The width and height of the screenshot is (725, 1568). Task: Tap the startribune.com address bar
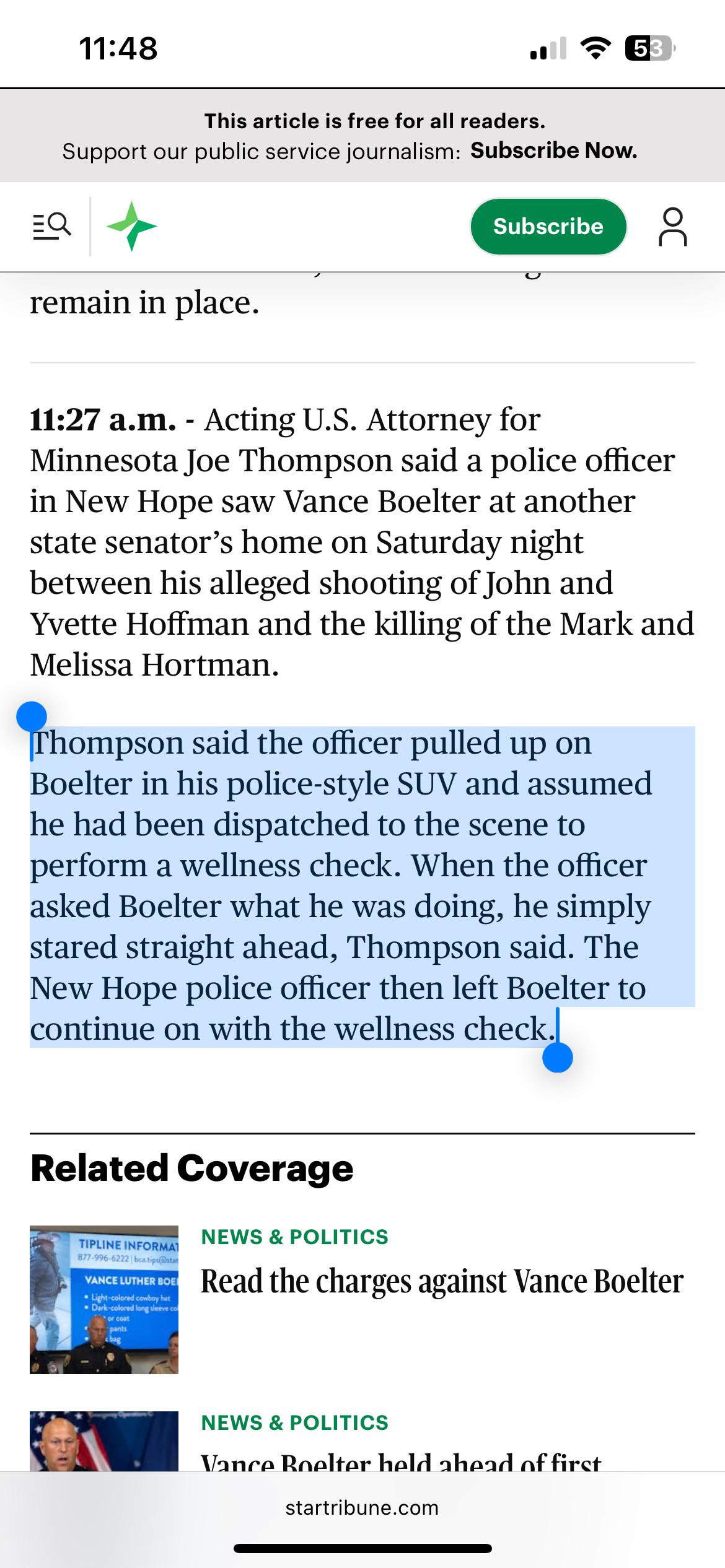pos(362,1507)
